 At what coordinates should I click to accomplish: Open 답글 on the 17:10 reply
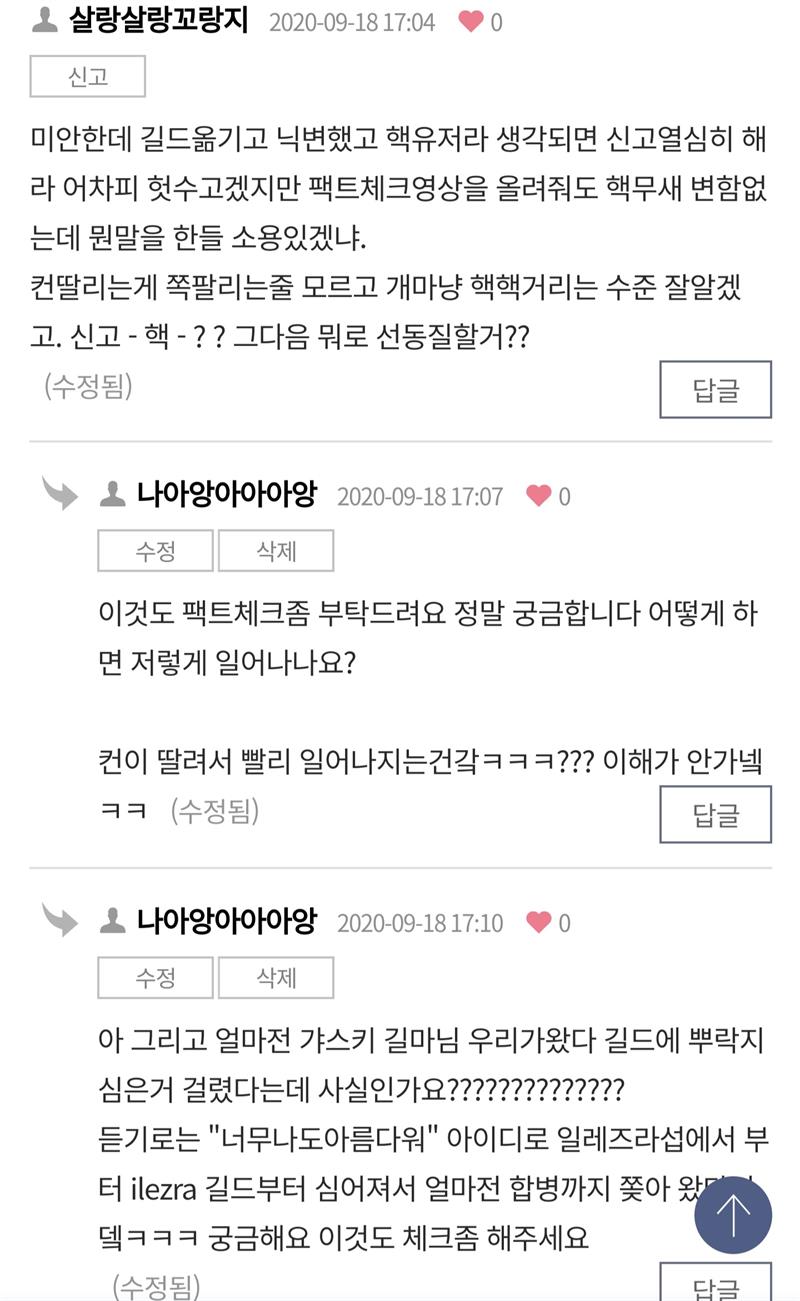tap(715, 1283)
